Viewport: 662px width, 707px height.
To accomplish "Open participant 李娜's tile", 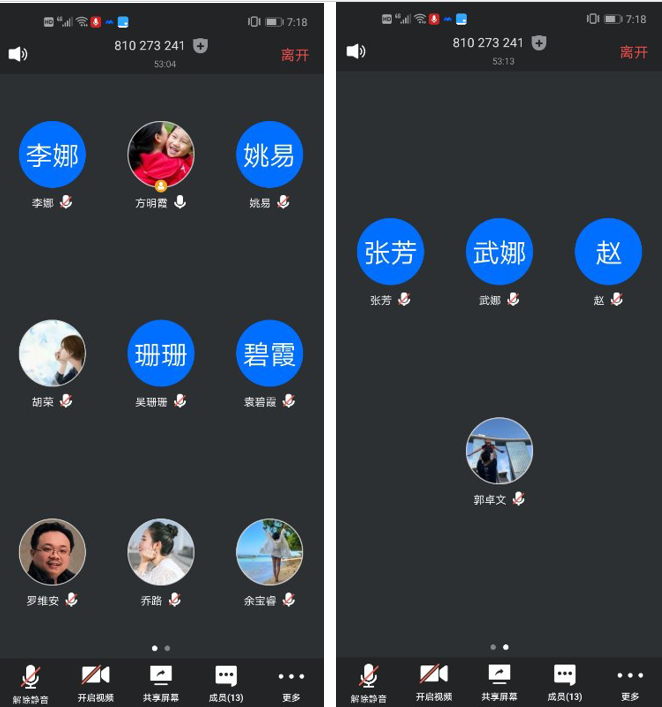I will 52,155.
